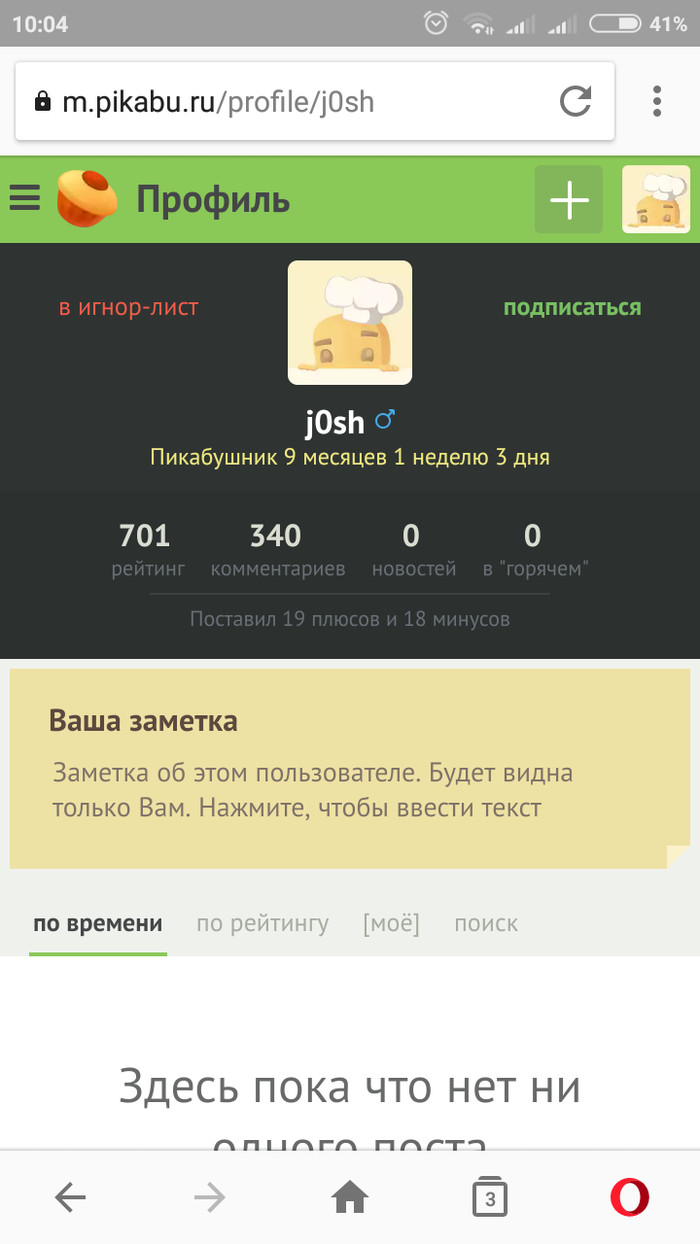Open browser tabs switcher

click(x=490, y=1197)
